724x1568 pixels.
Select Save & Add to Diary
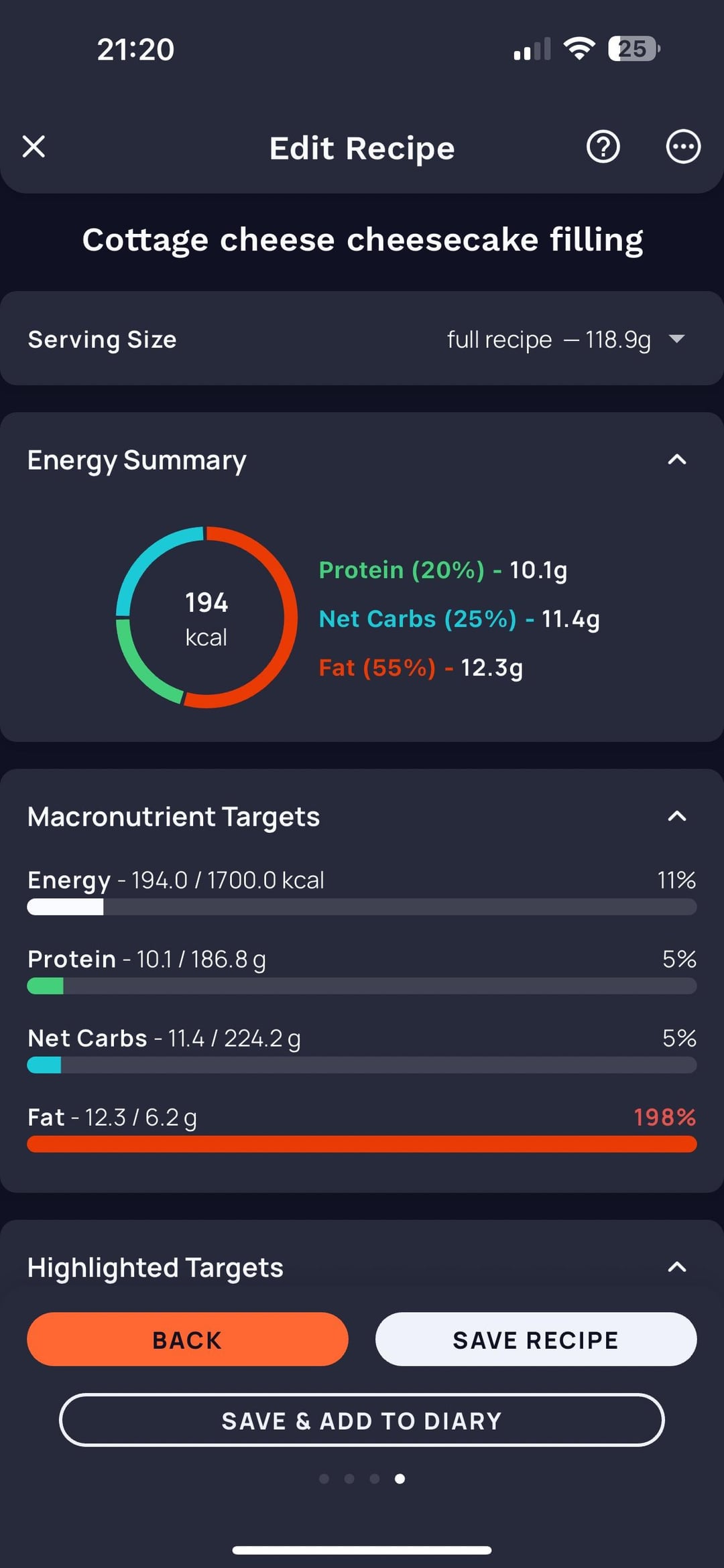[x=362, y=1420]
